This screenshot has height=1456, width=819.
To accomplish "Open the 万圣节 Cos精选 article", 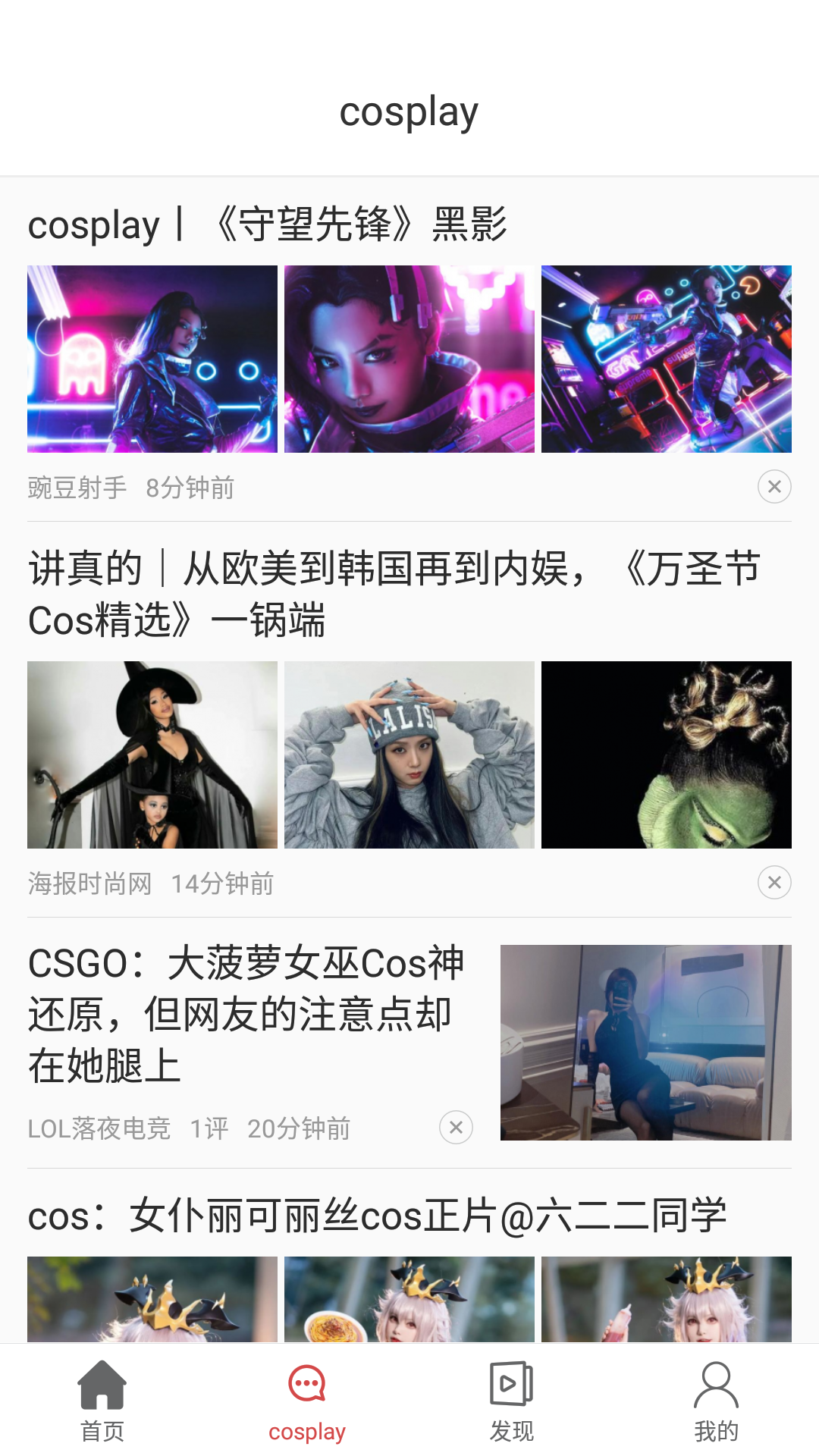I will (x=394, y=595).
